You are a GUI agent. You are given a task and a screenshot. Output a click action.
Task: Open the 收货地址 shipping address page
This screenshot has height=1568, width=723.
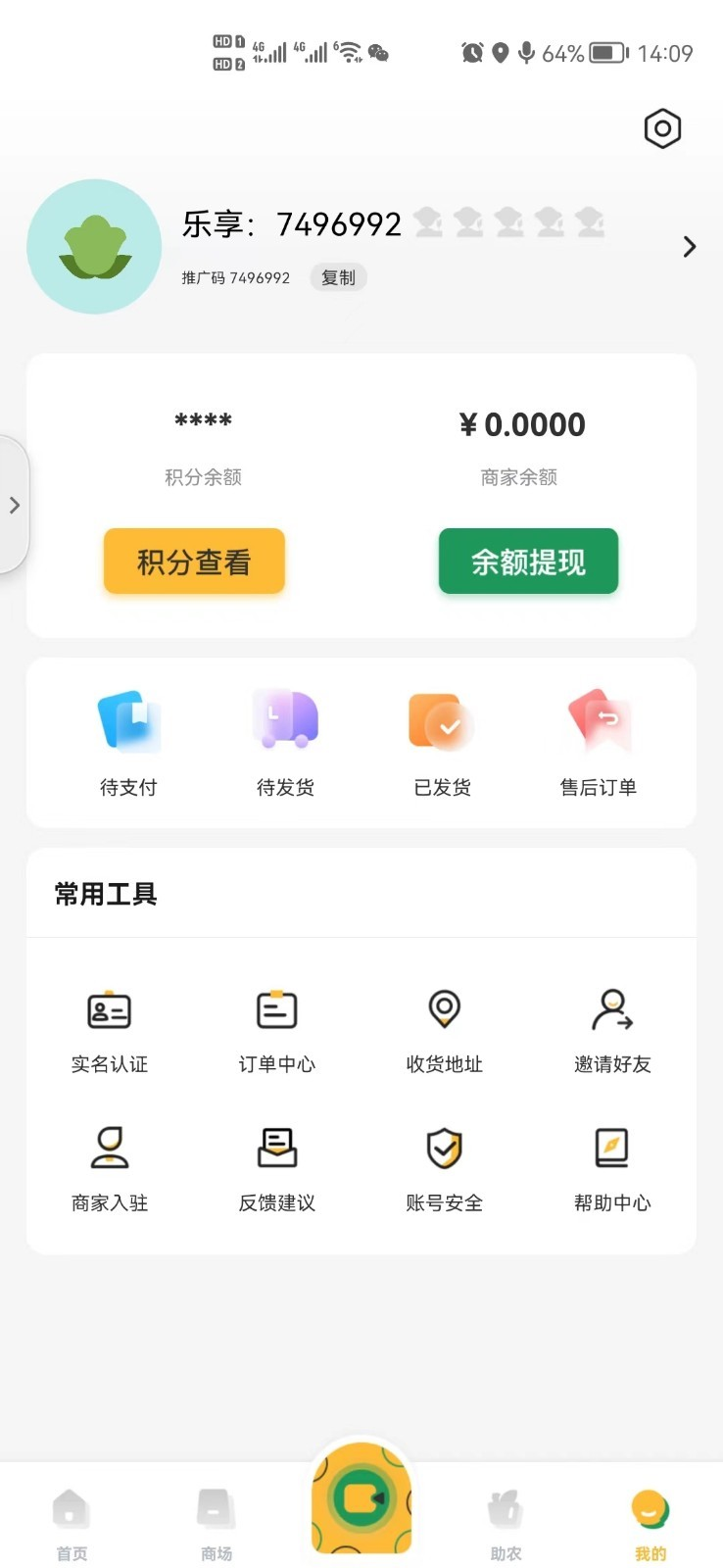coord(444,1029)
